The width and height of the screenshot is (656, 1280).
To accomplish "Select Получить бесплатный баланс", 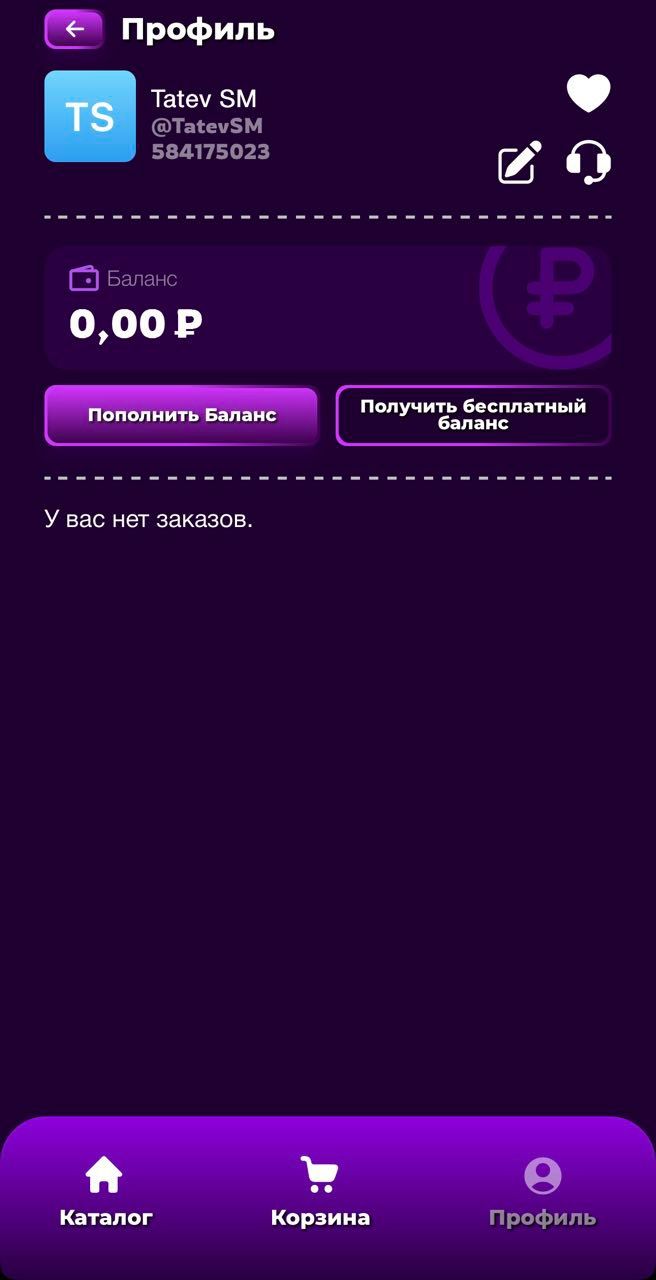I will click(x=473, y=415).
